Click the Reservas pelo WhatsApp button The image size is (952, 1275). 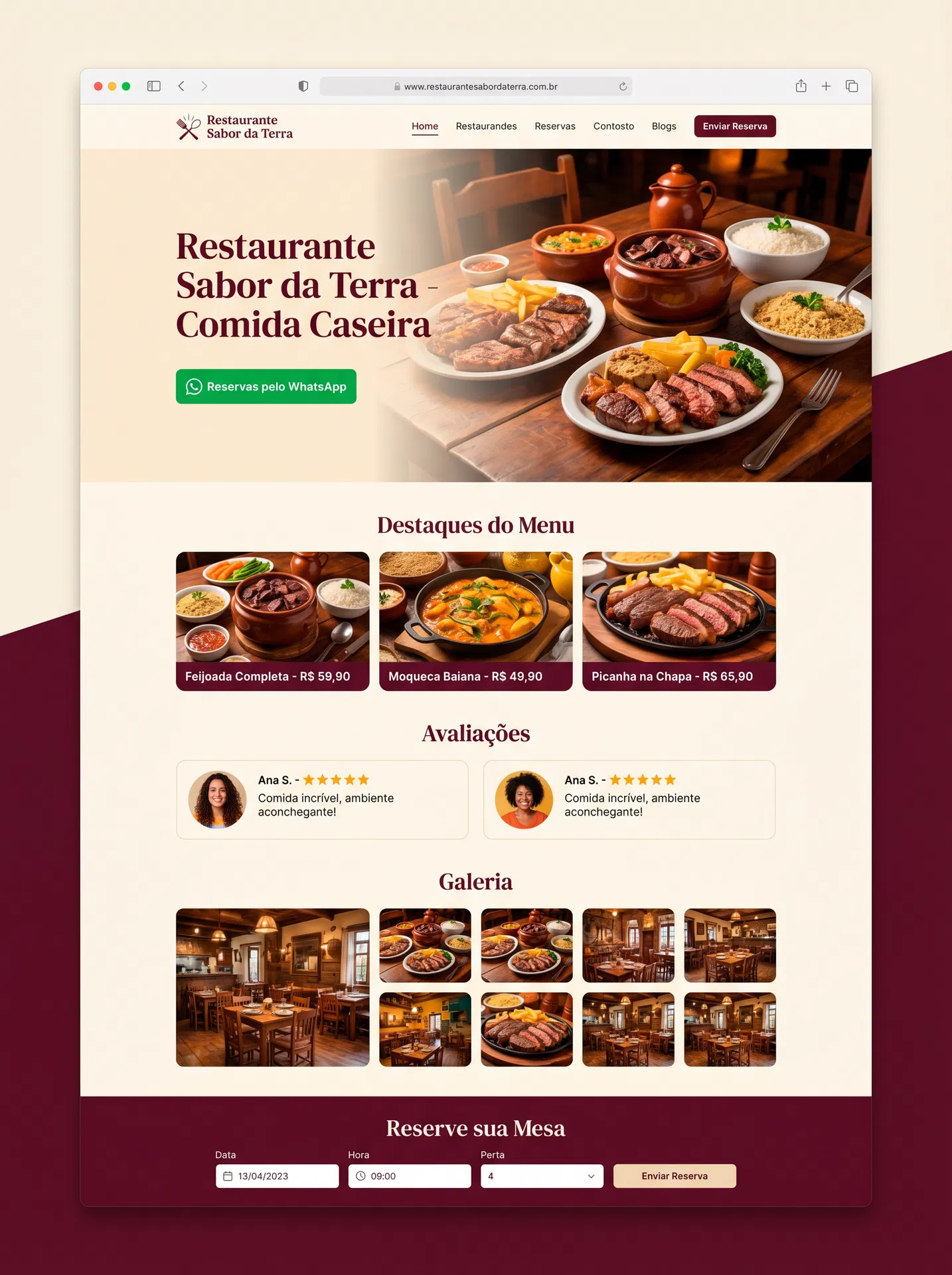(x=266, y=386)
